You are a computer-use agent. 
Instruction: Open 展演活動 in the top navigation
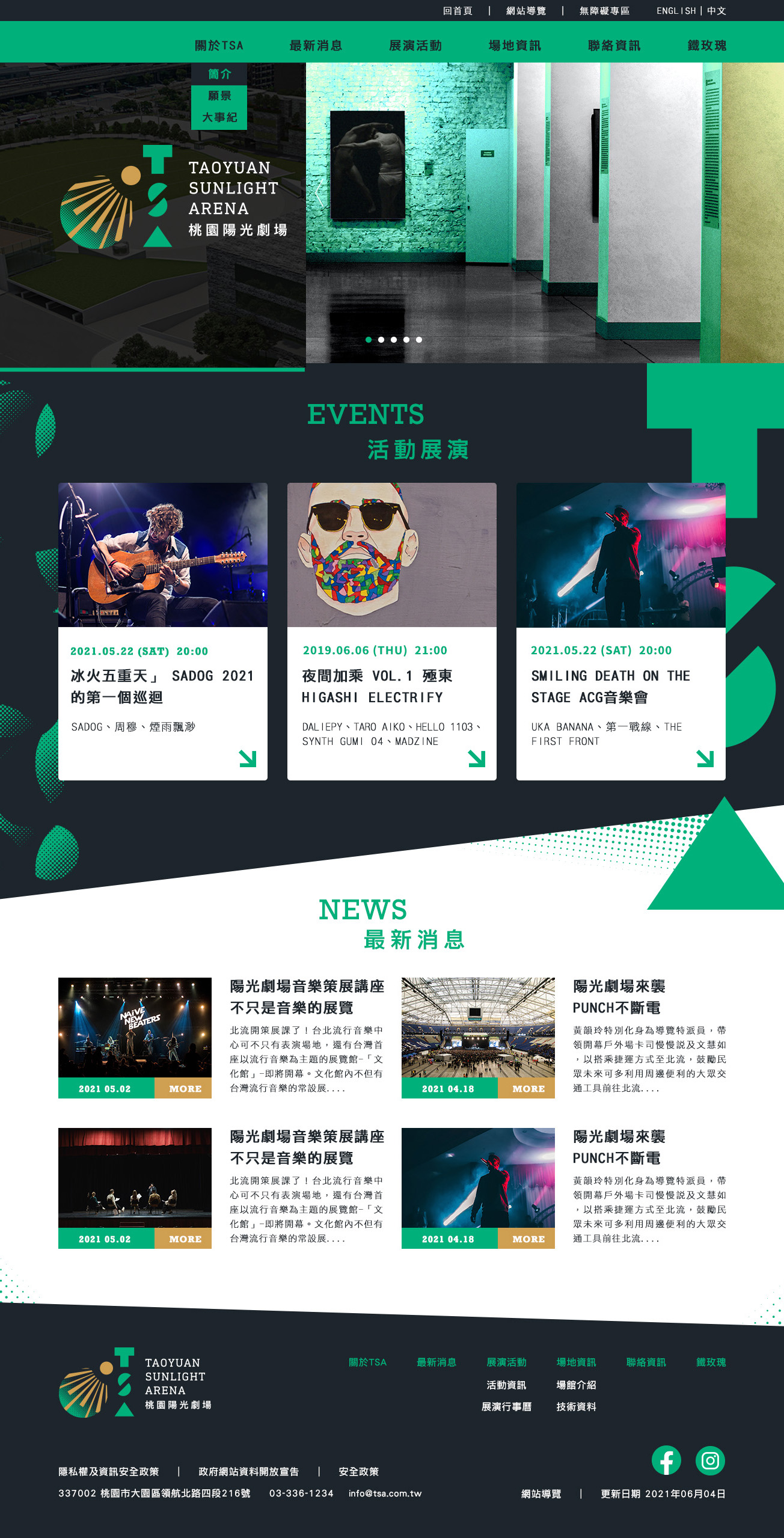(x=415, y=46)
